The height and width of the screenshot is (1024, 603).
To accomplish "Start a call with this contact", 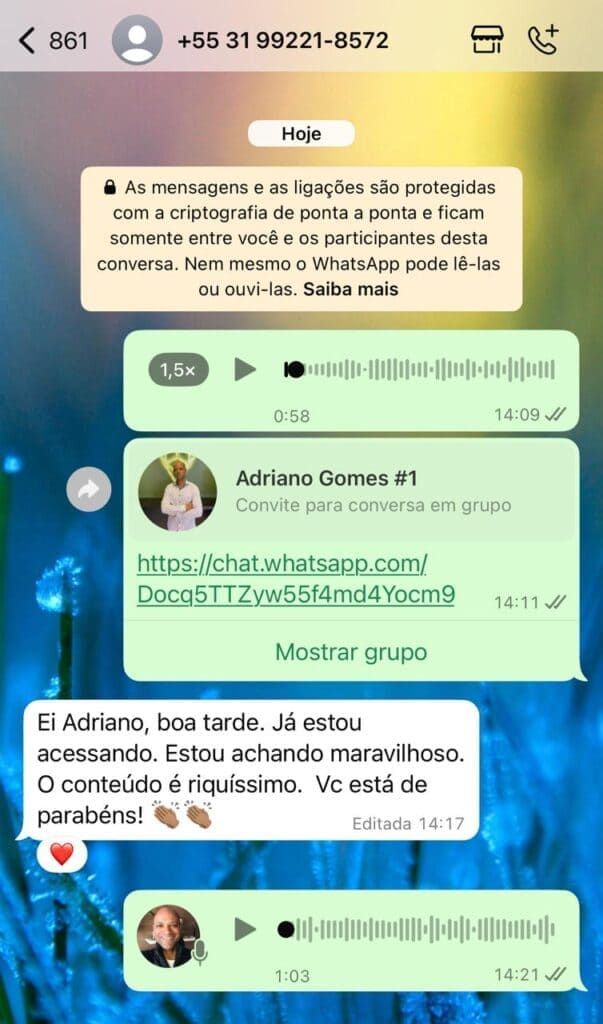I will pos(543,41).
